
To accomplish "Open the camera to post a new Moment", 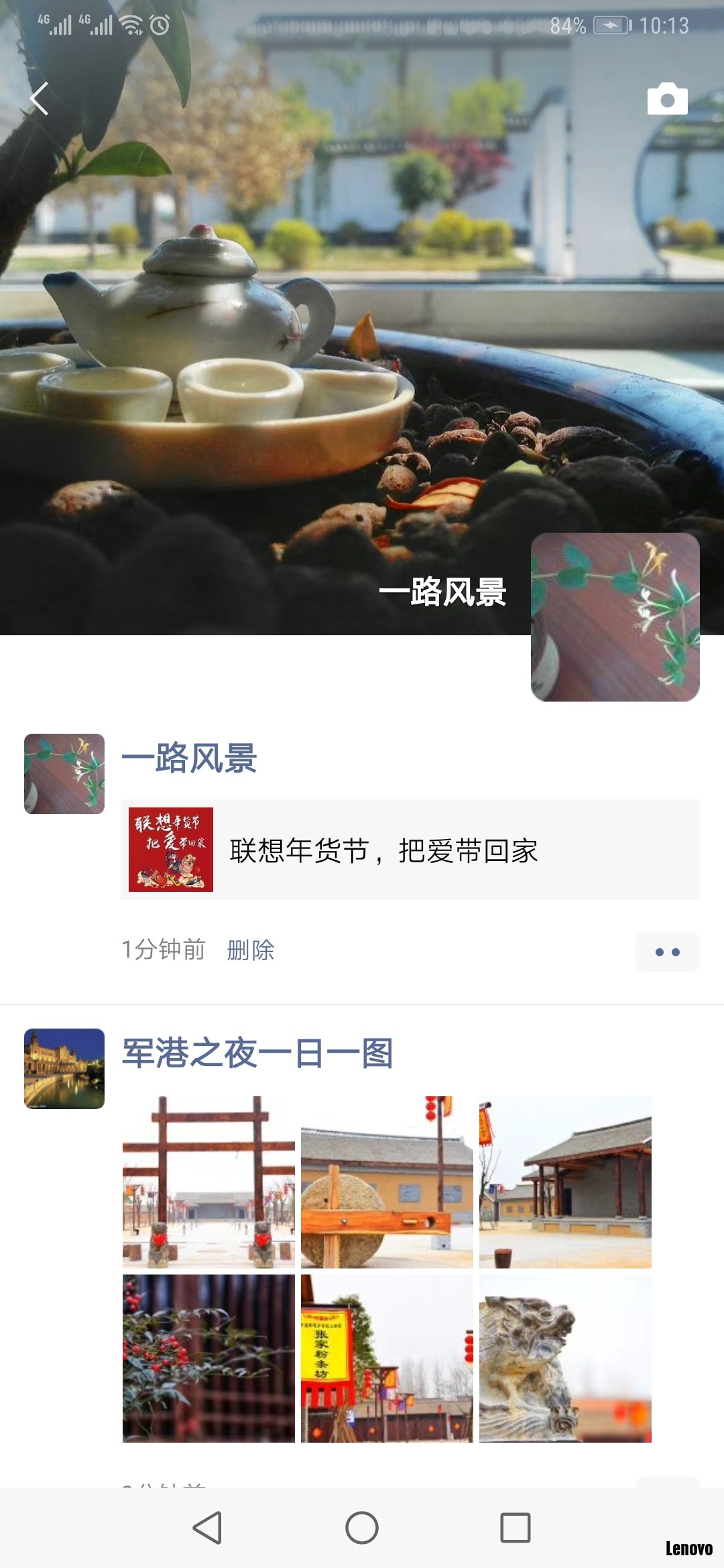I will pyautogui.click(x=667, y=99).
